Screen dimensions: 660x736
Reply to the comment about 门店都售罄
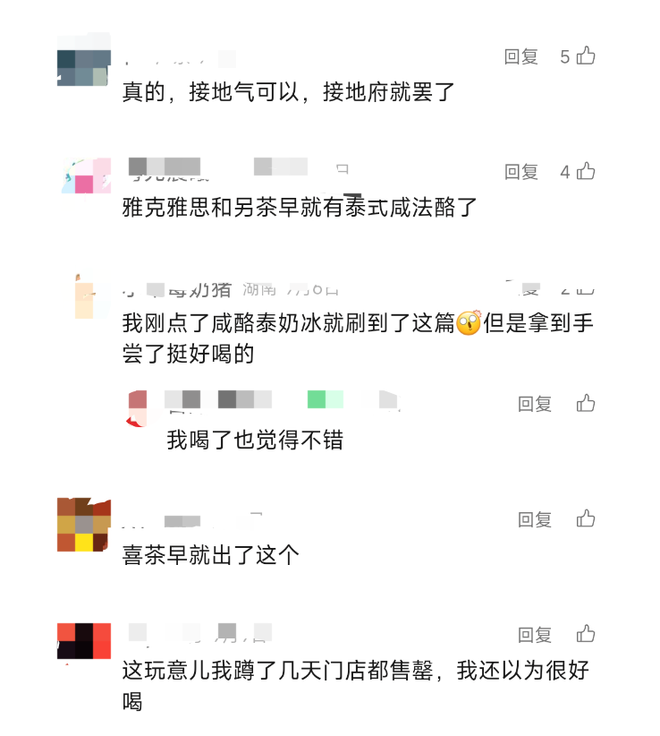(534, 635)
